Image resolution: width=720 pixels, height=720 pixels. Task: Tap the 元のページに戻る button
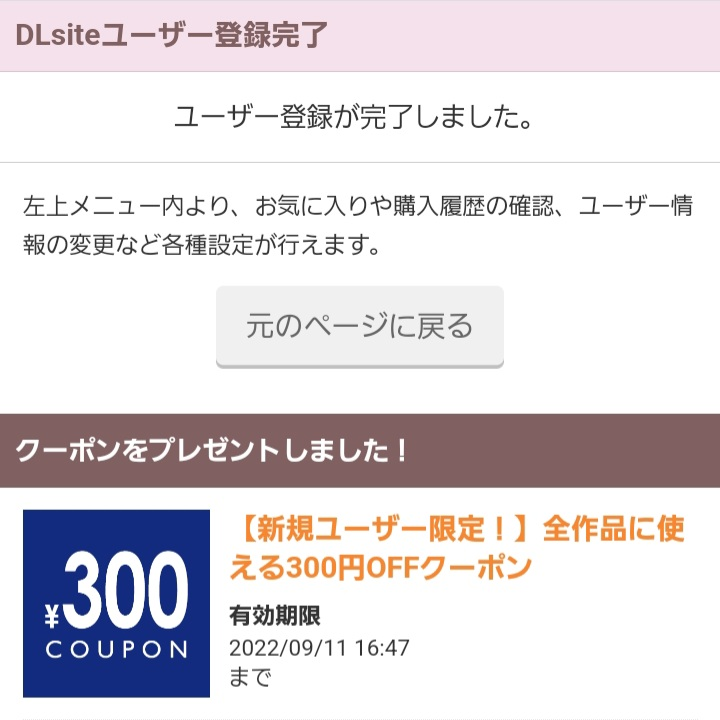pos(360,326)
